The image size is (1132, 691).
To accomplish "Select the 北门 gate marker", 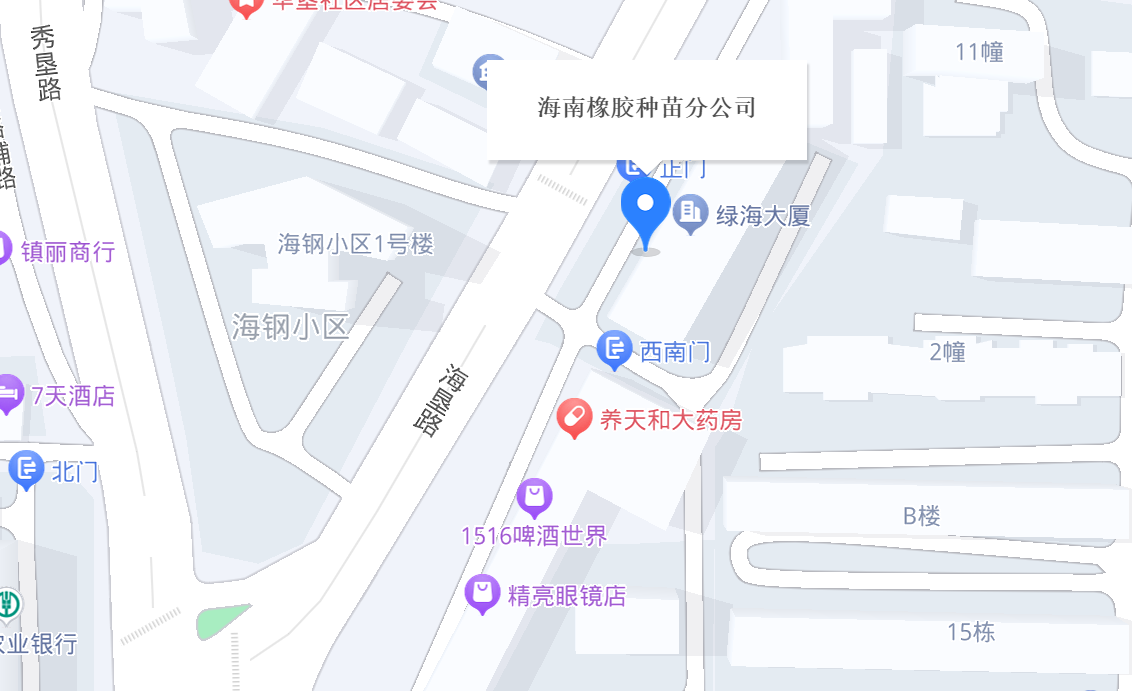I will 25,469.
